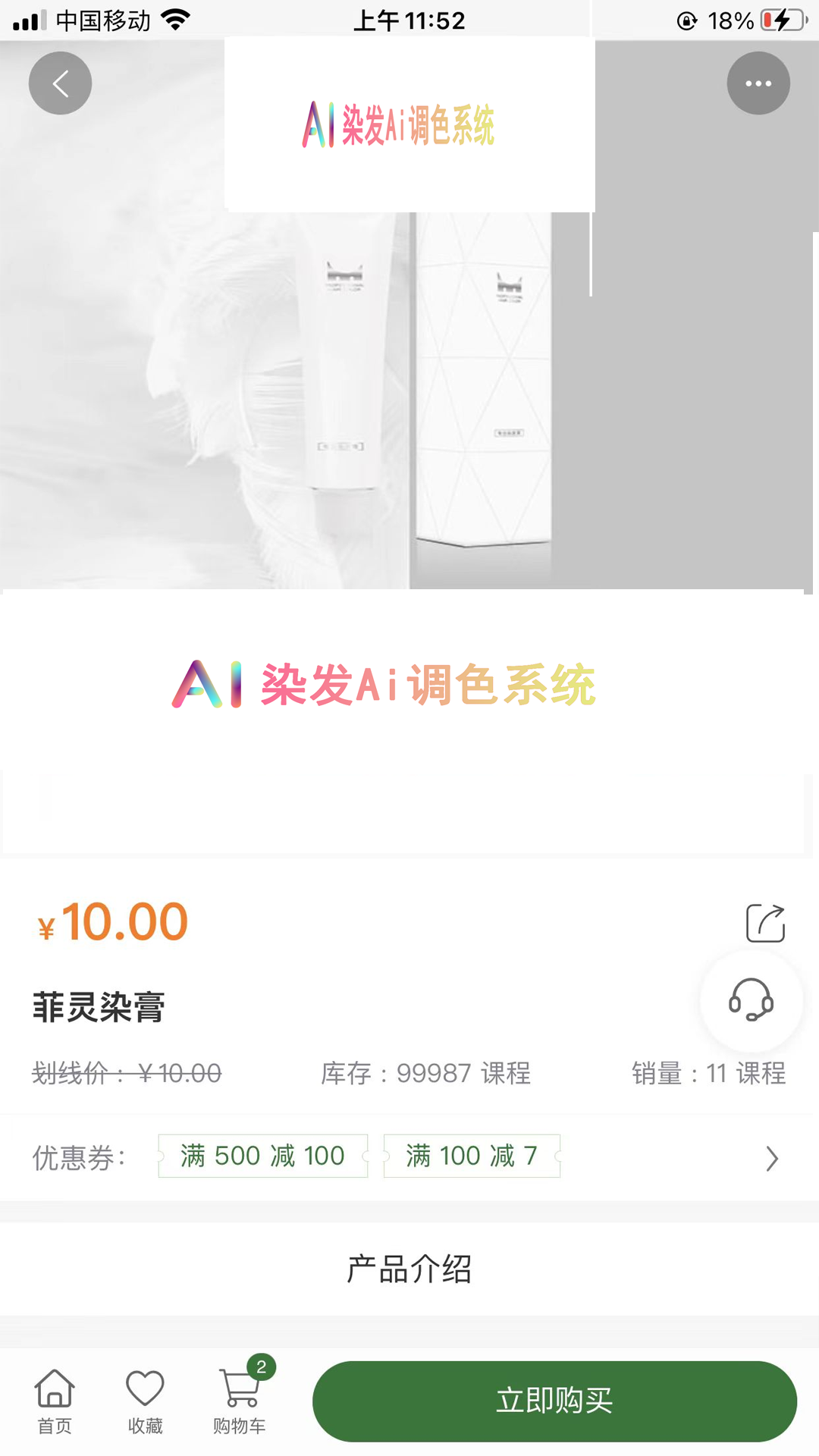Share this product

click(765, 923)
